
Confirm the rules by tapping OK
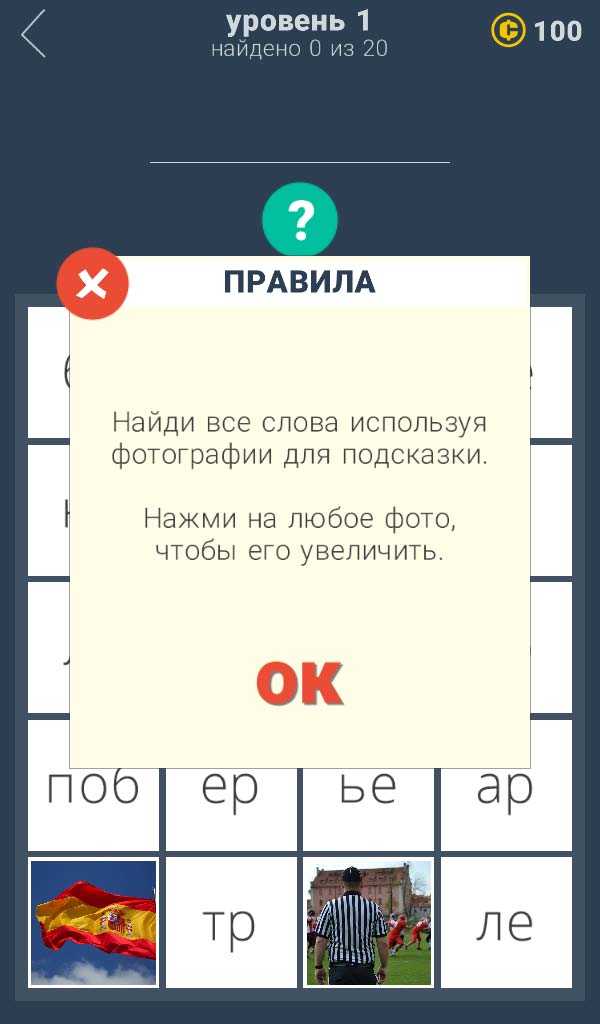[x=299, y=684]
